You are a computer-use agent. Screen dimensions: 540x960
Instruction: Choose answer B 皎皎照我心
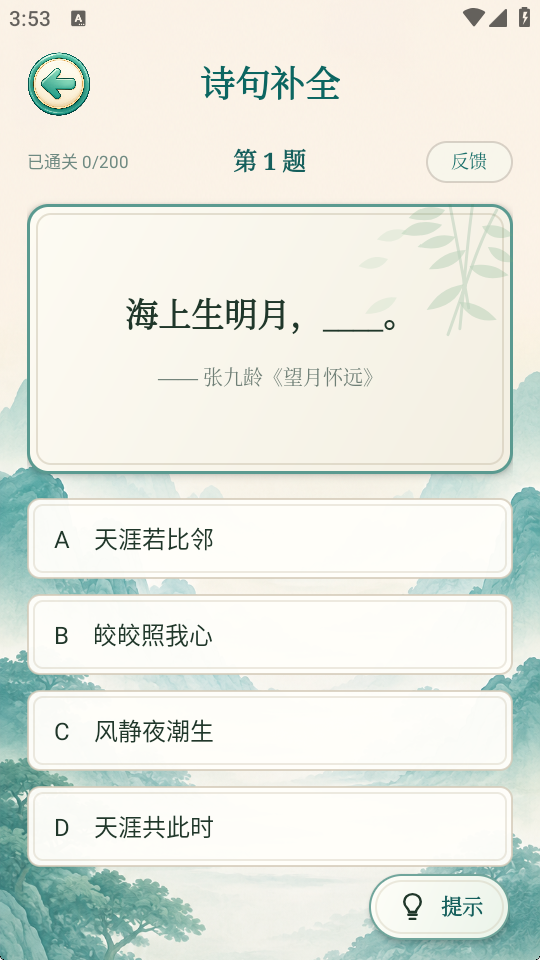(270, 635)
